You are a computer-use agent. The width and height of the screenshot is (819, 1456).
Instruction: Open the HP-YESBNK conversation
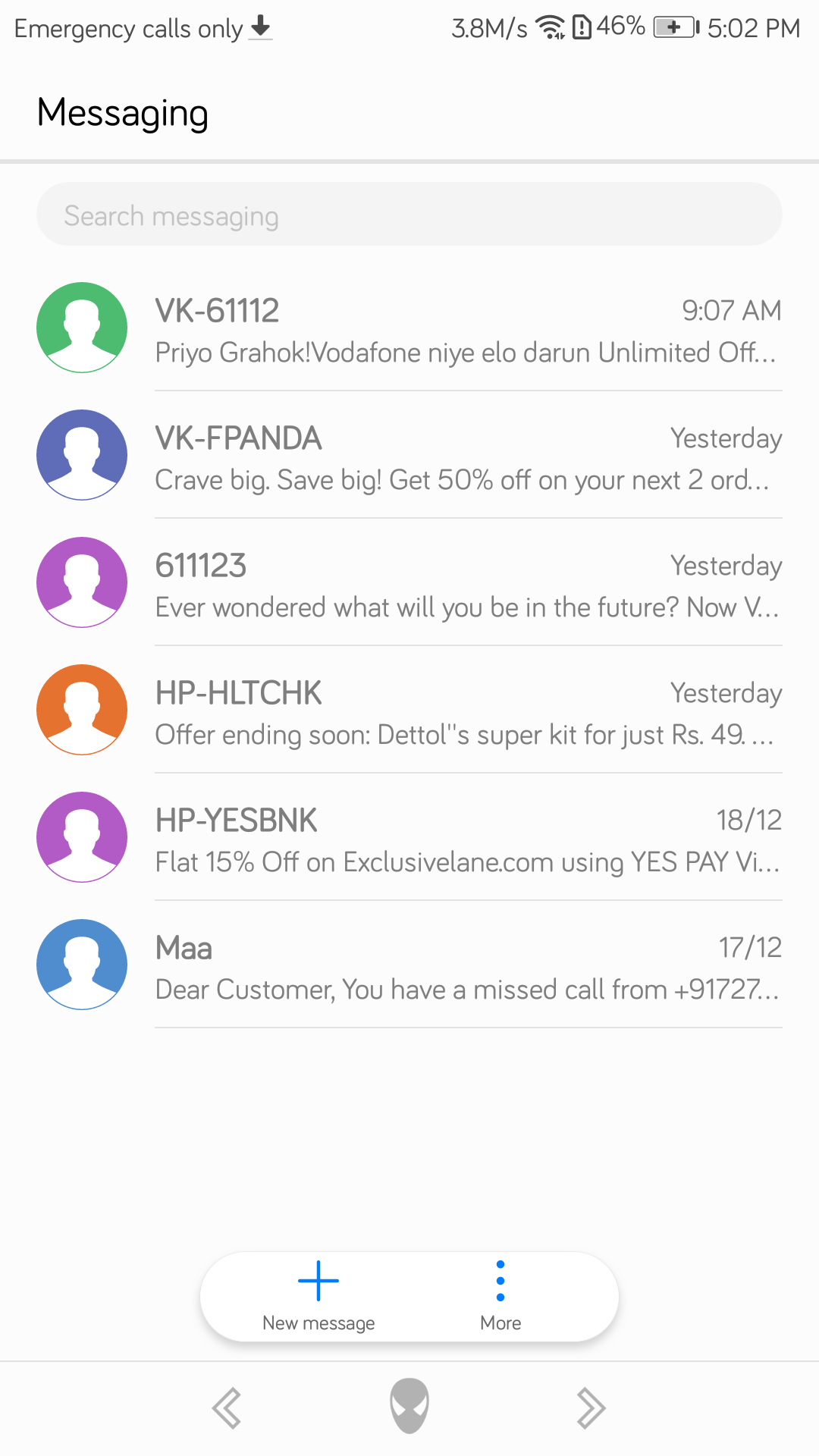(x=409, y=837)
